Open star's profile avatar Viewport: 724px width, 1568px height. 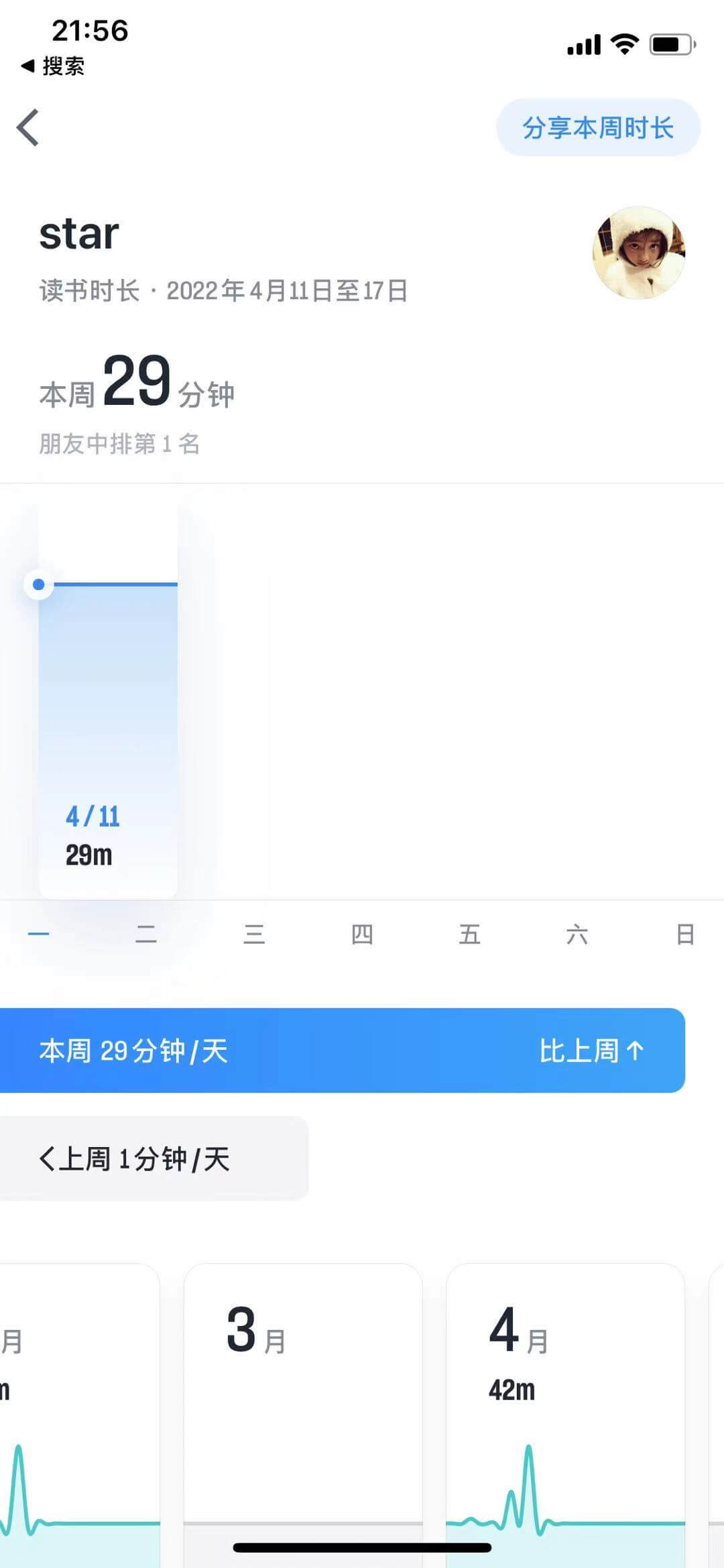coord(638,253)
